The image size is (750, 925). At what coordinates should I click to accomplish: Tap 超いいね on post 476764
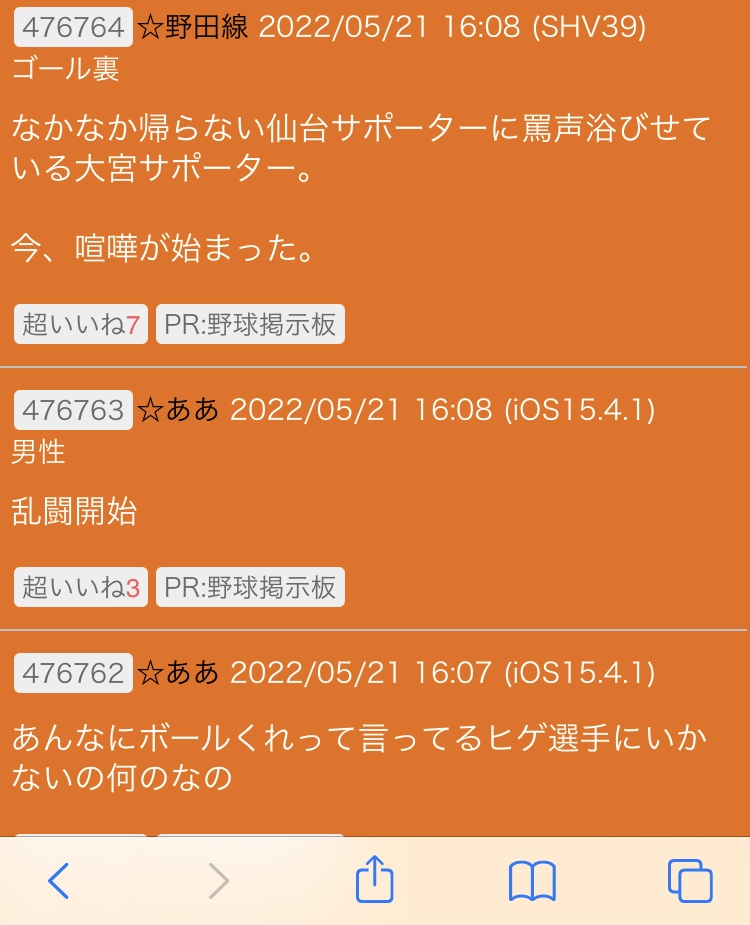[x=81, y=325]
